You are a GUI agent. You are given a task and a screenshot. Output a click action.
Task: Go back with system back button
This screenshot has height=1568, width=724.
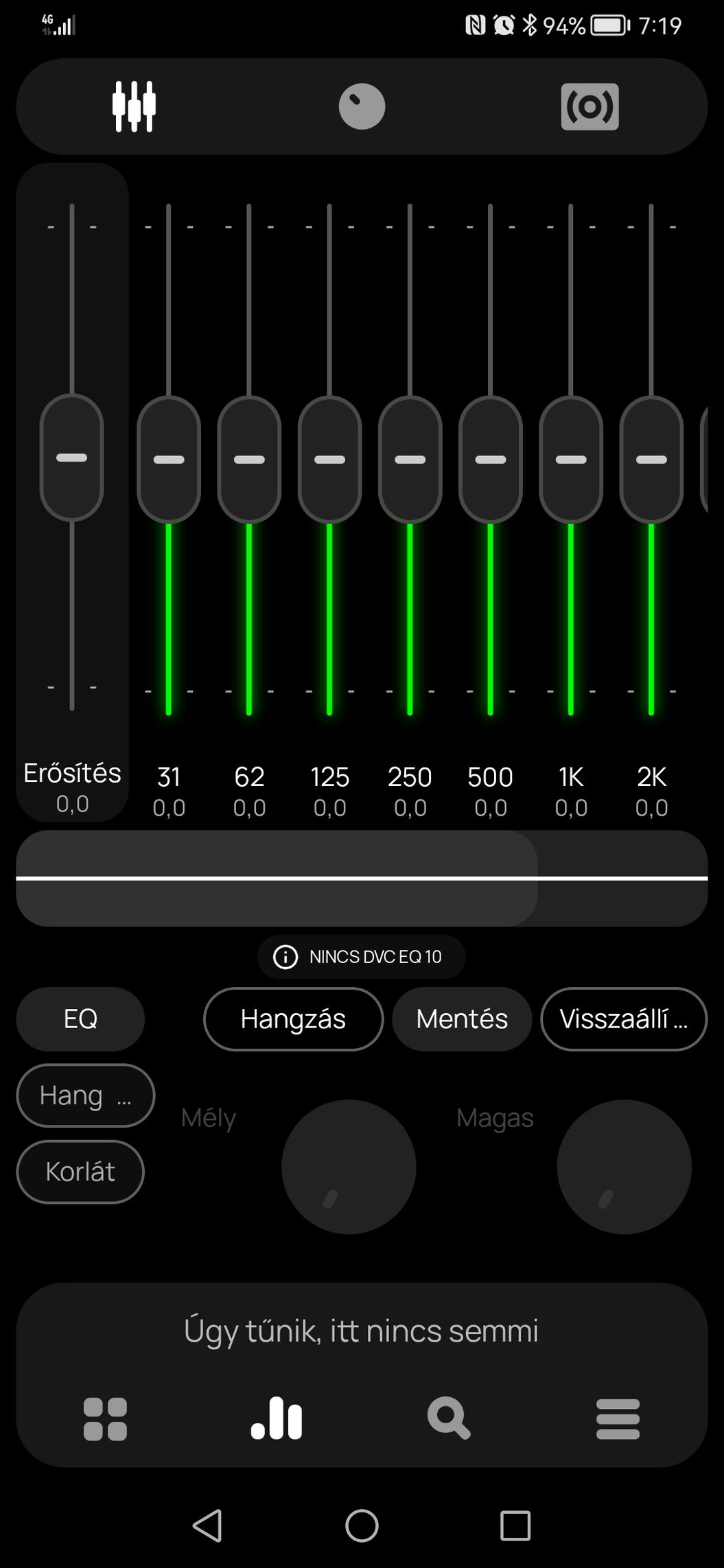click(207, 1525)
